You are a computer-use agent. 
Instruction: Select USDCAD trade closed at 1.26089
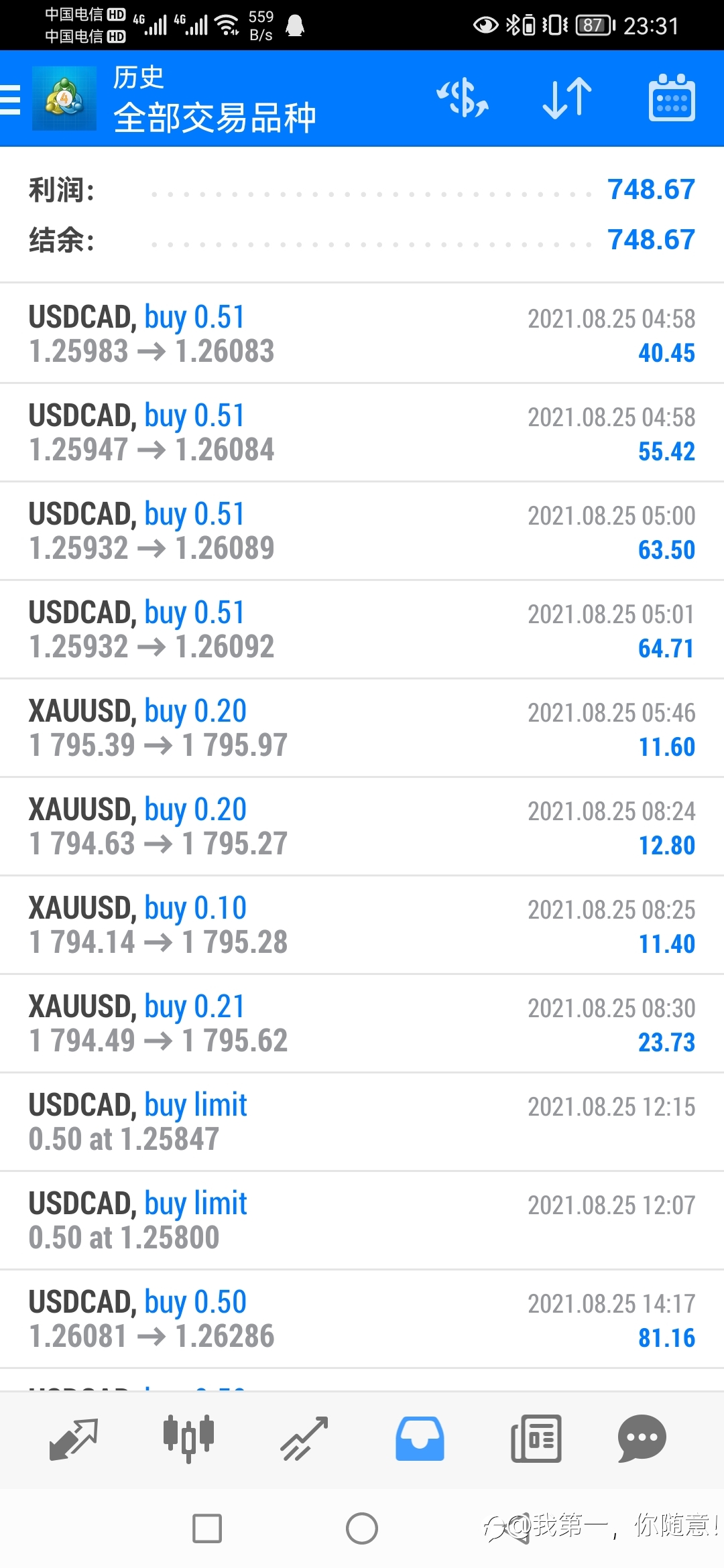[x=362, y=531]
